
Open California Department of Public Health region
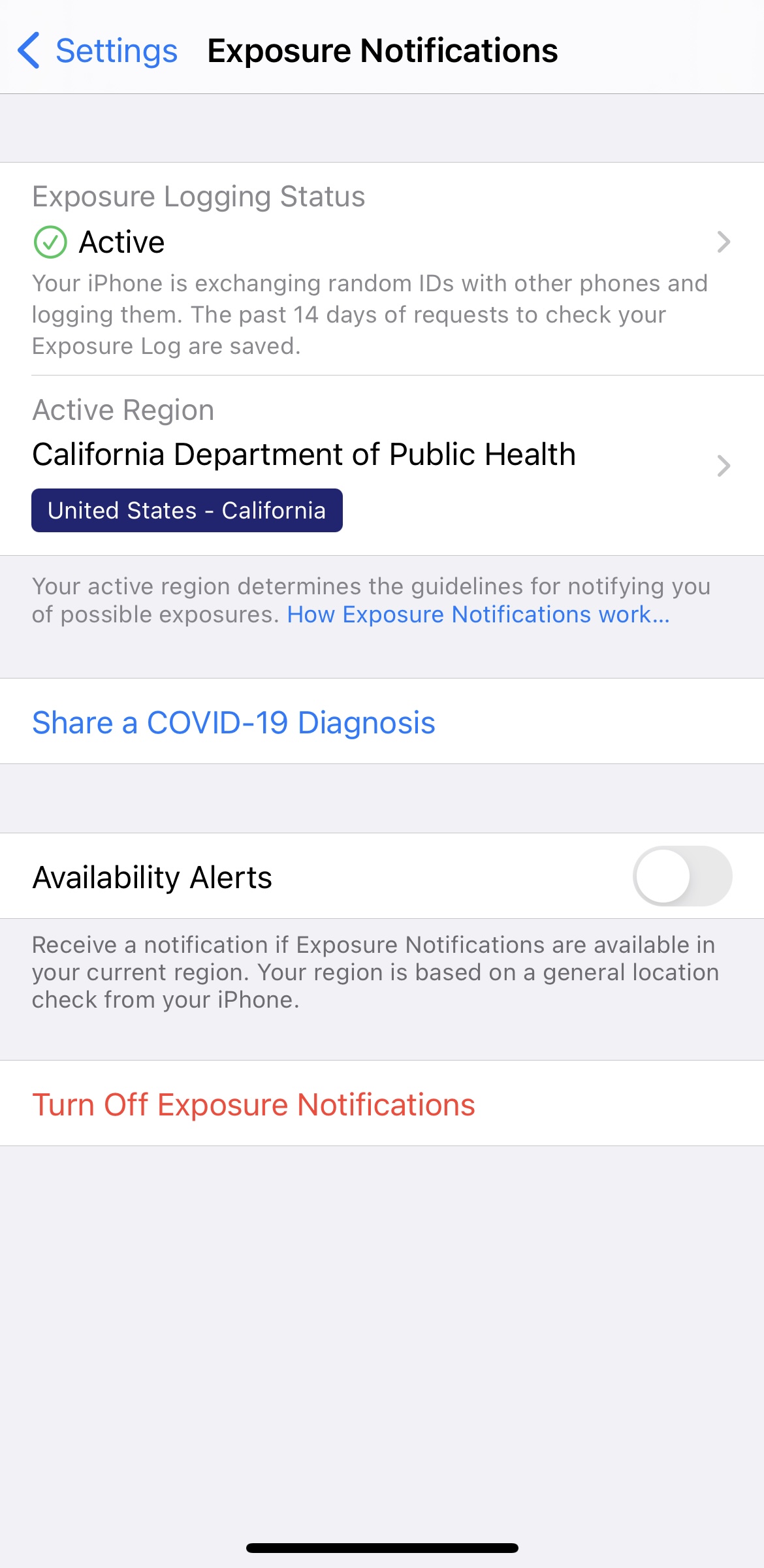[x=381, y=465]
